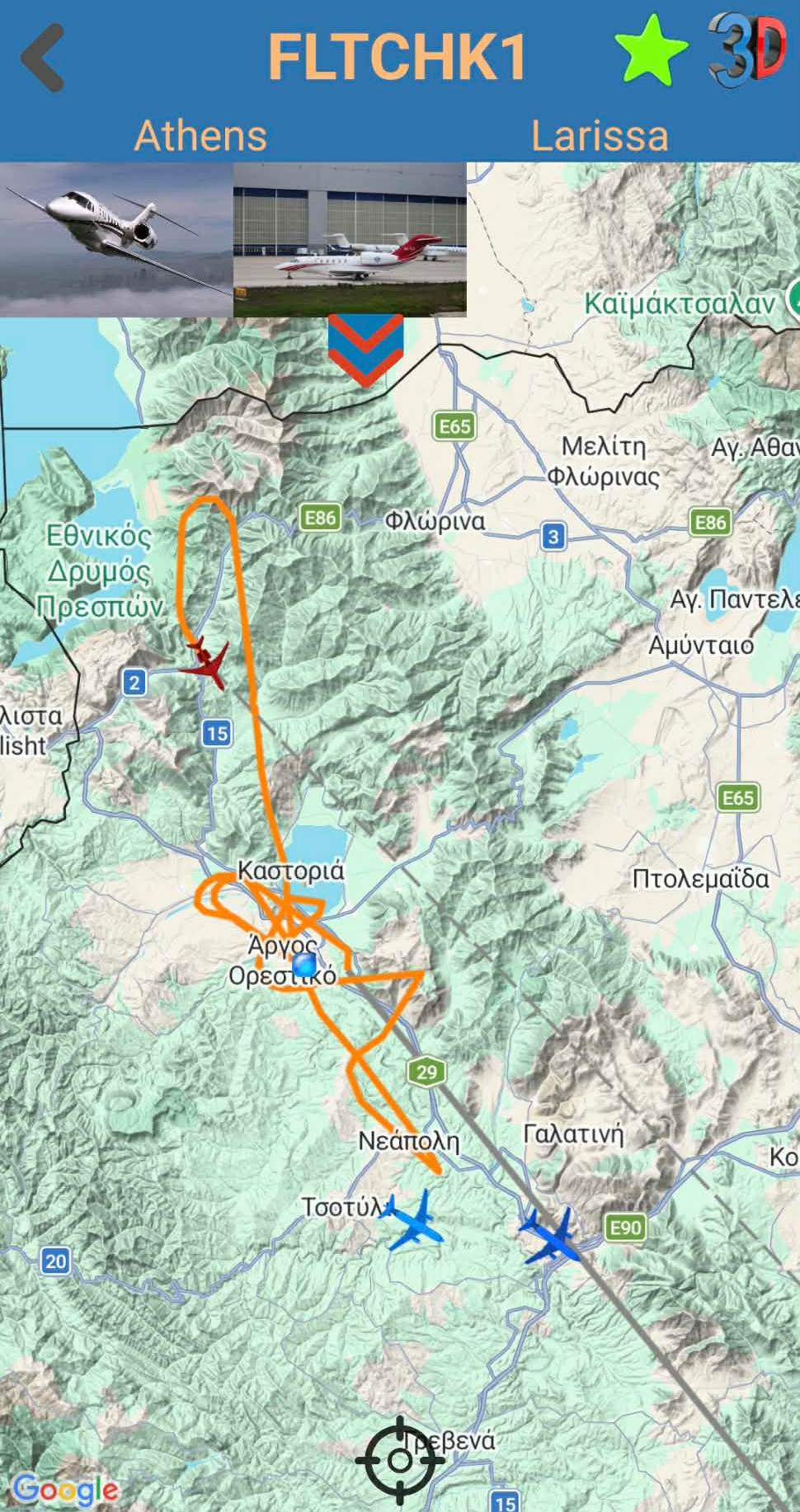Go back using the top-left arrow
This screenshot has width=800, height=1512.
tap(42, 58)
